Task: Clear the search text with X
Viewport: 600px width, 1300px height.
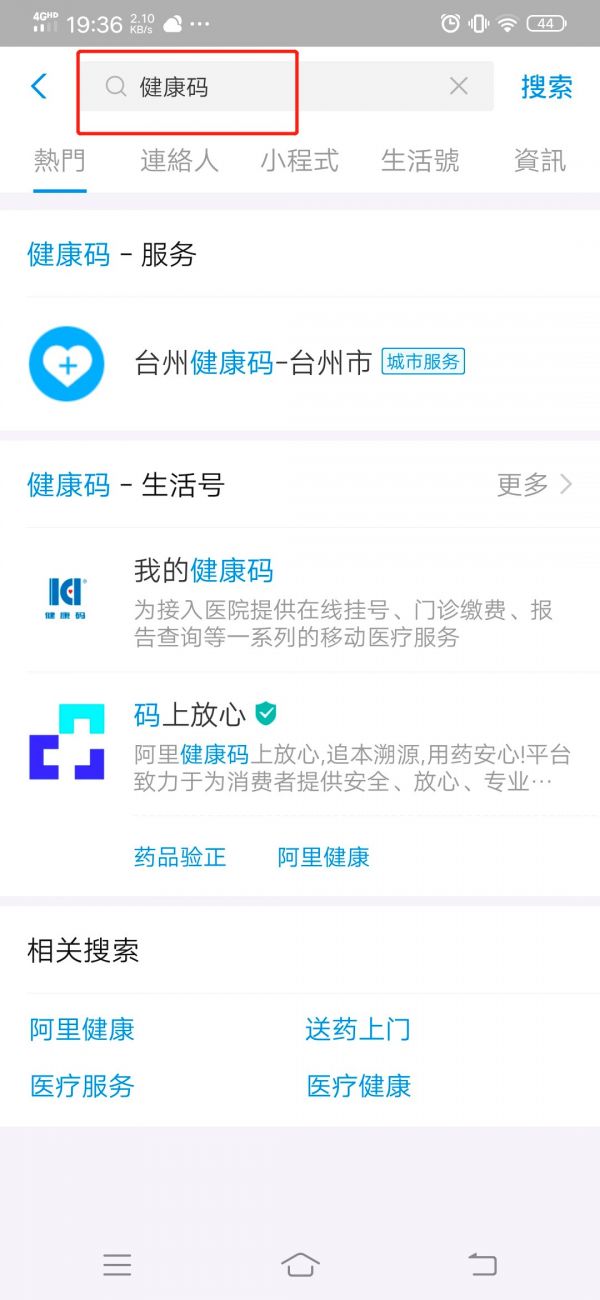Action: tap(459, 86)
